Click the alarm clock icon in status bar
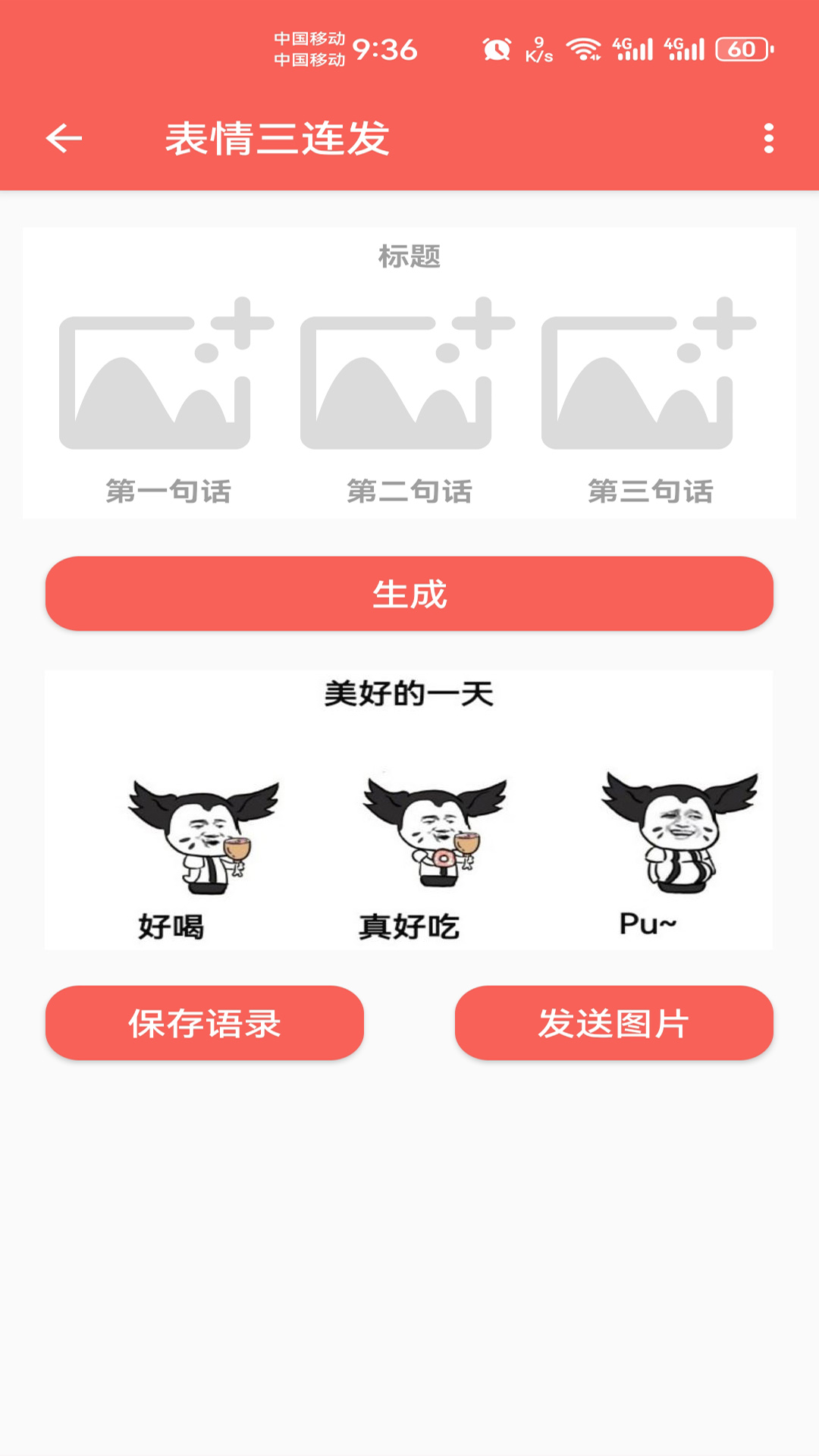The width and height of the screenshot is (819, 1456). point(497,47)
